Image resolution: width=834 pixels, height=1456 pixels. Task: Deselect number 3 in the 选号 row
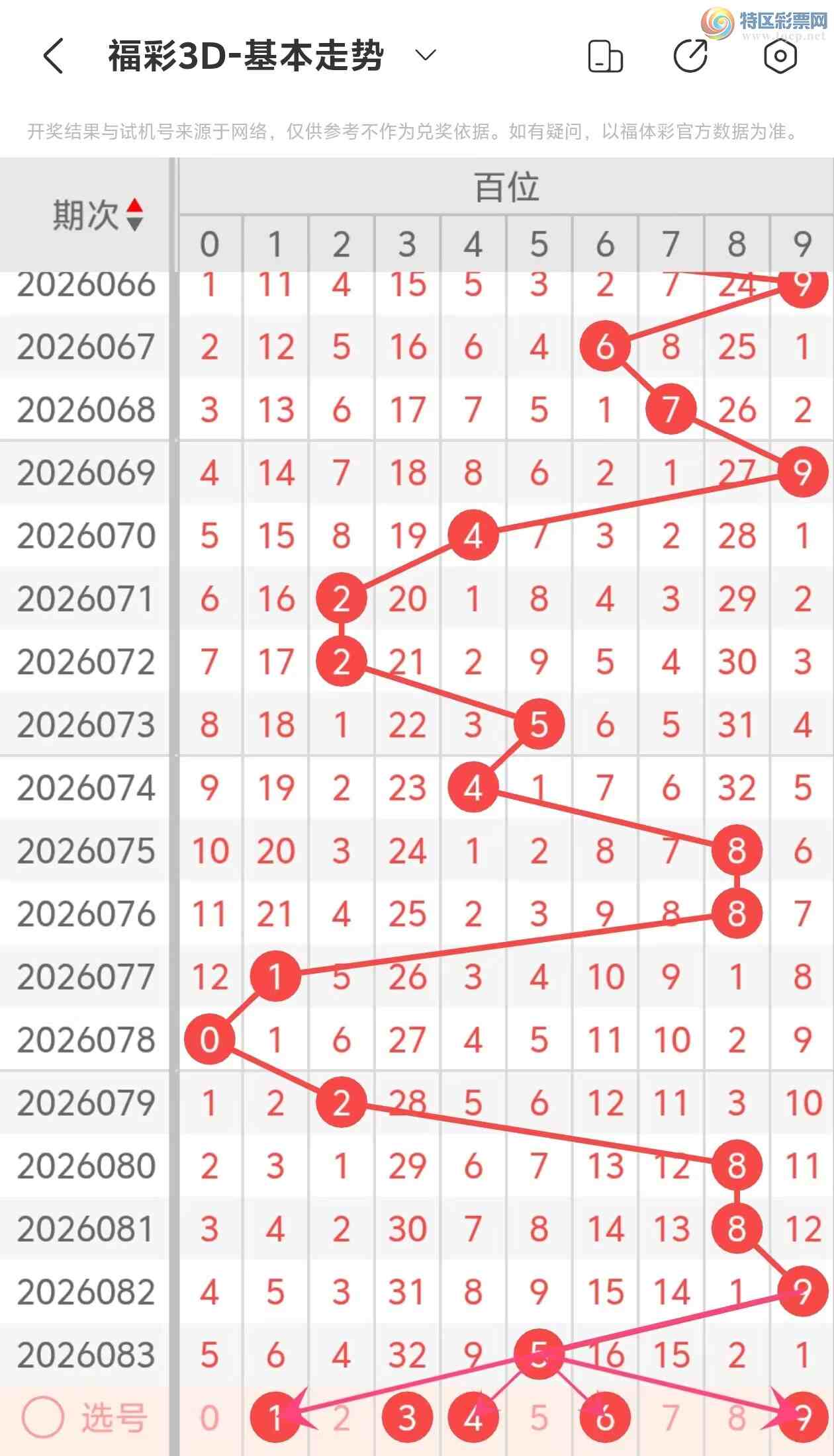[407, 1418]
